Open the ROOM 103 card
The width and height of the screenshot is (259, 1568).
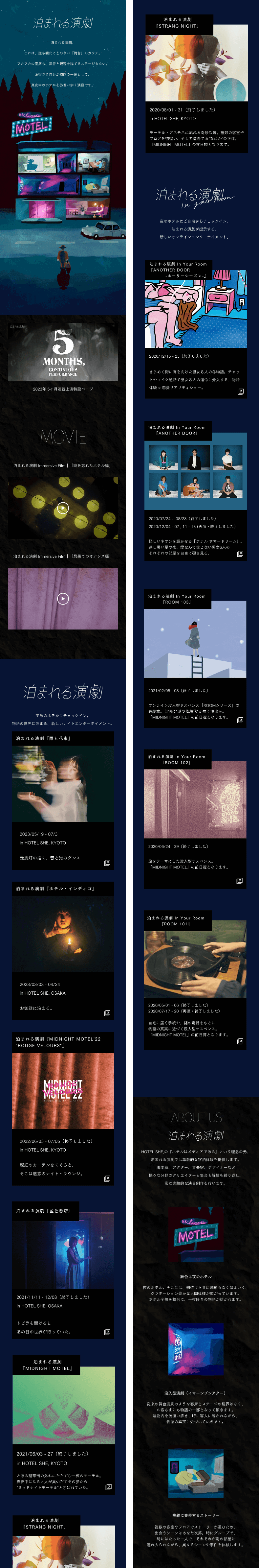tap(195, 639)
